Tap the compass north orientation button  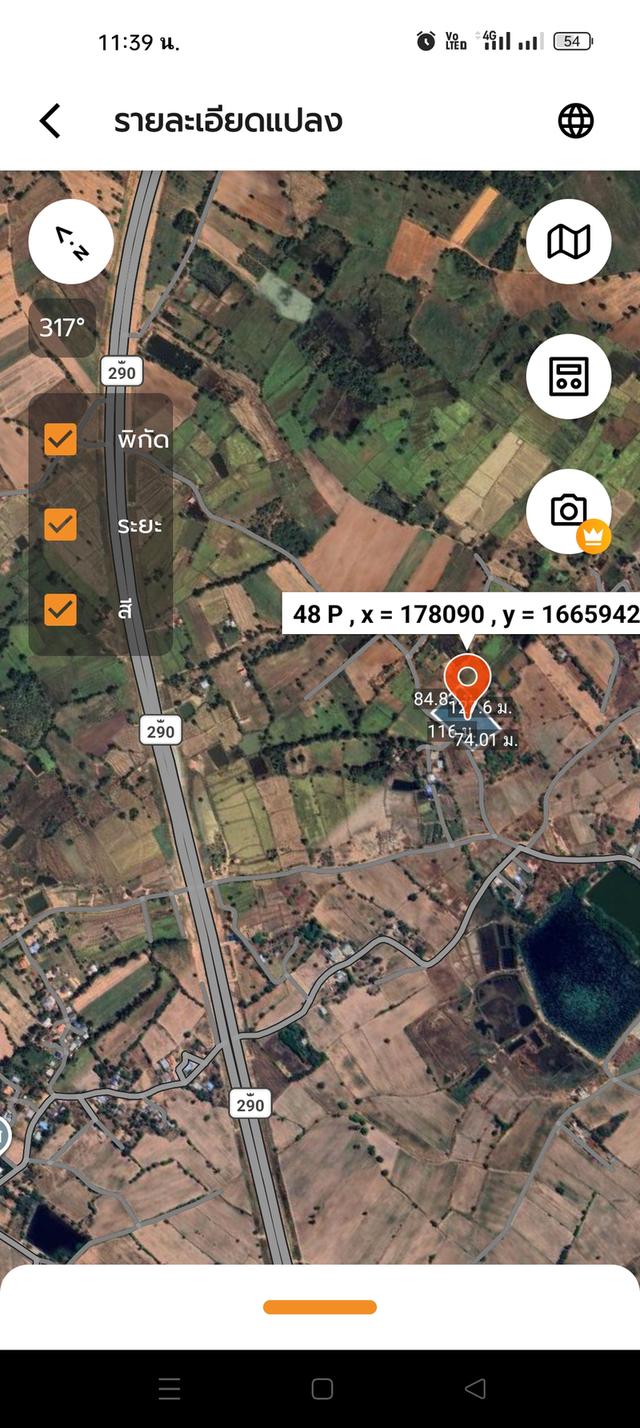70,242
